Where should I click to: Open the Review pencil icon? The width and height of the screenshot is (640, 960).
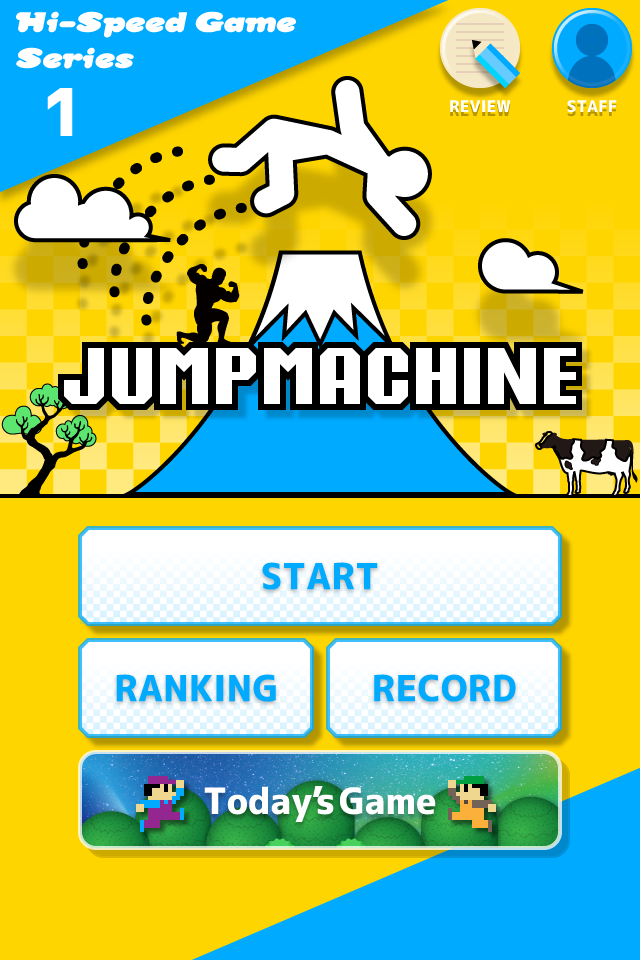coord(480,50)
